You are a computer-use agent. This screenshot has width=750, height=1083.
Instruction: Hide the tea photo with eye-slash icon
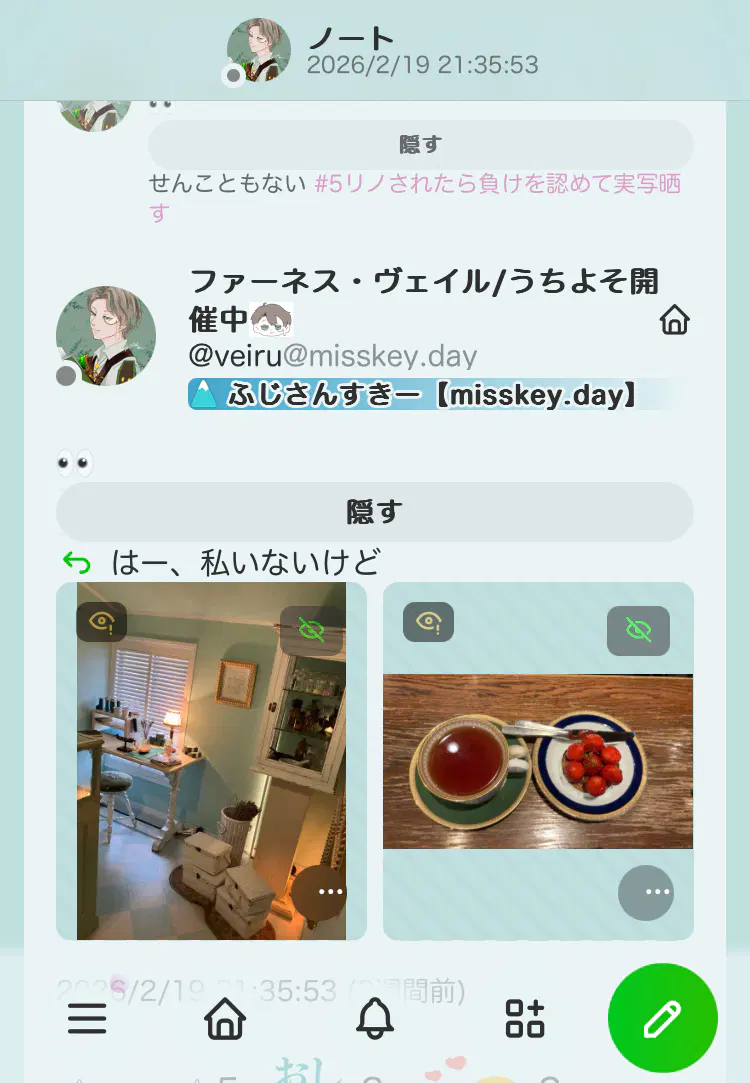[638, 630]
